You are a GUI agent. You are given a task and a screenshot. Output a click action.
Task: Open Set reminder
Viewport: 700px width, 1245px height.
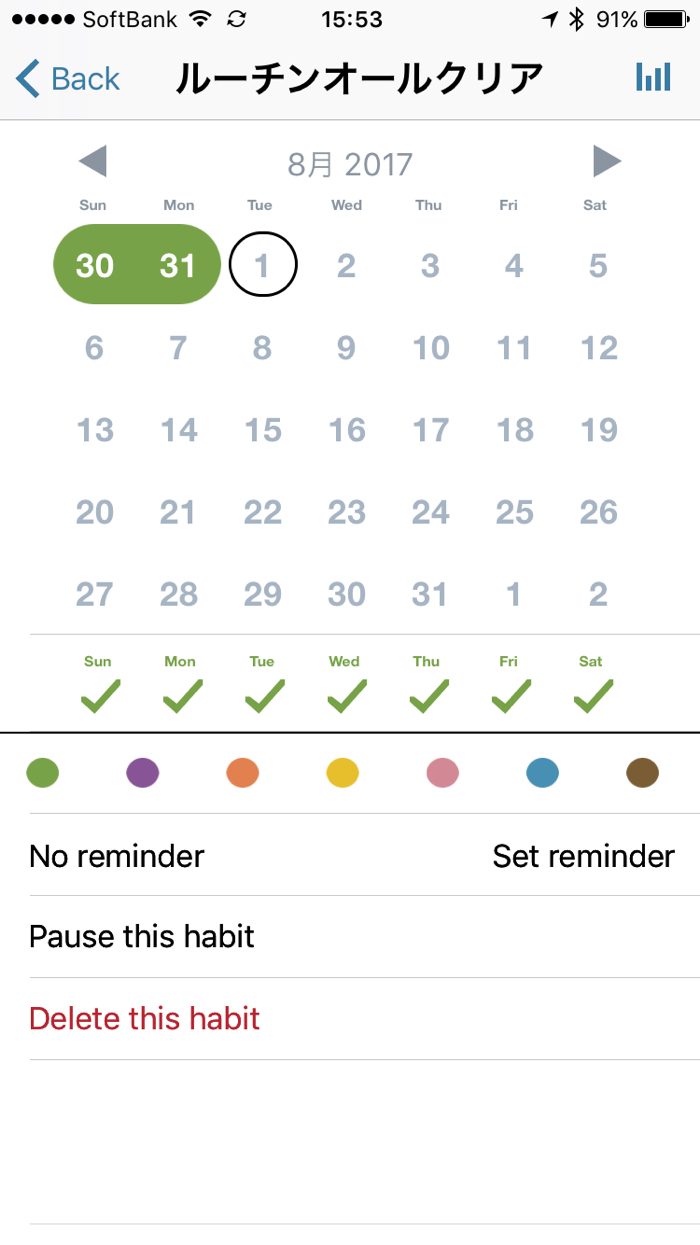point(583,856)
